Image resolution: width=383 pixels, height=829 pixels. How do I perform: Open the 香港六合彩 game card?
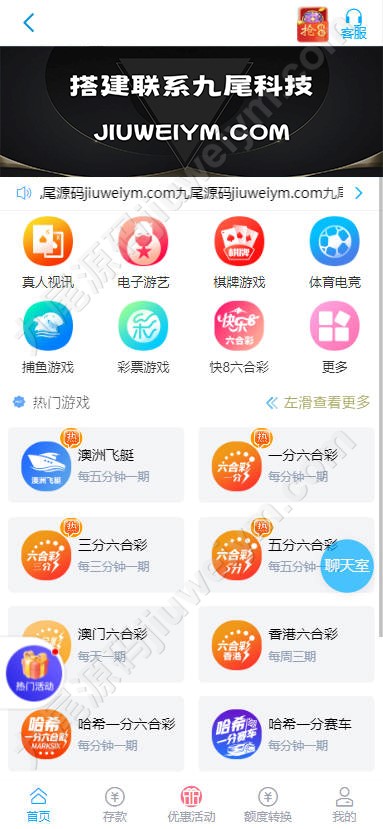tap(286, 644)
